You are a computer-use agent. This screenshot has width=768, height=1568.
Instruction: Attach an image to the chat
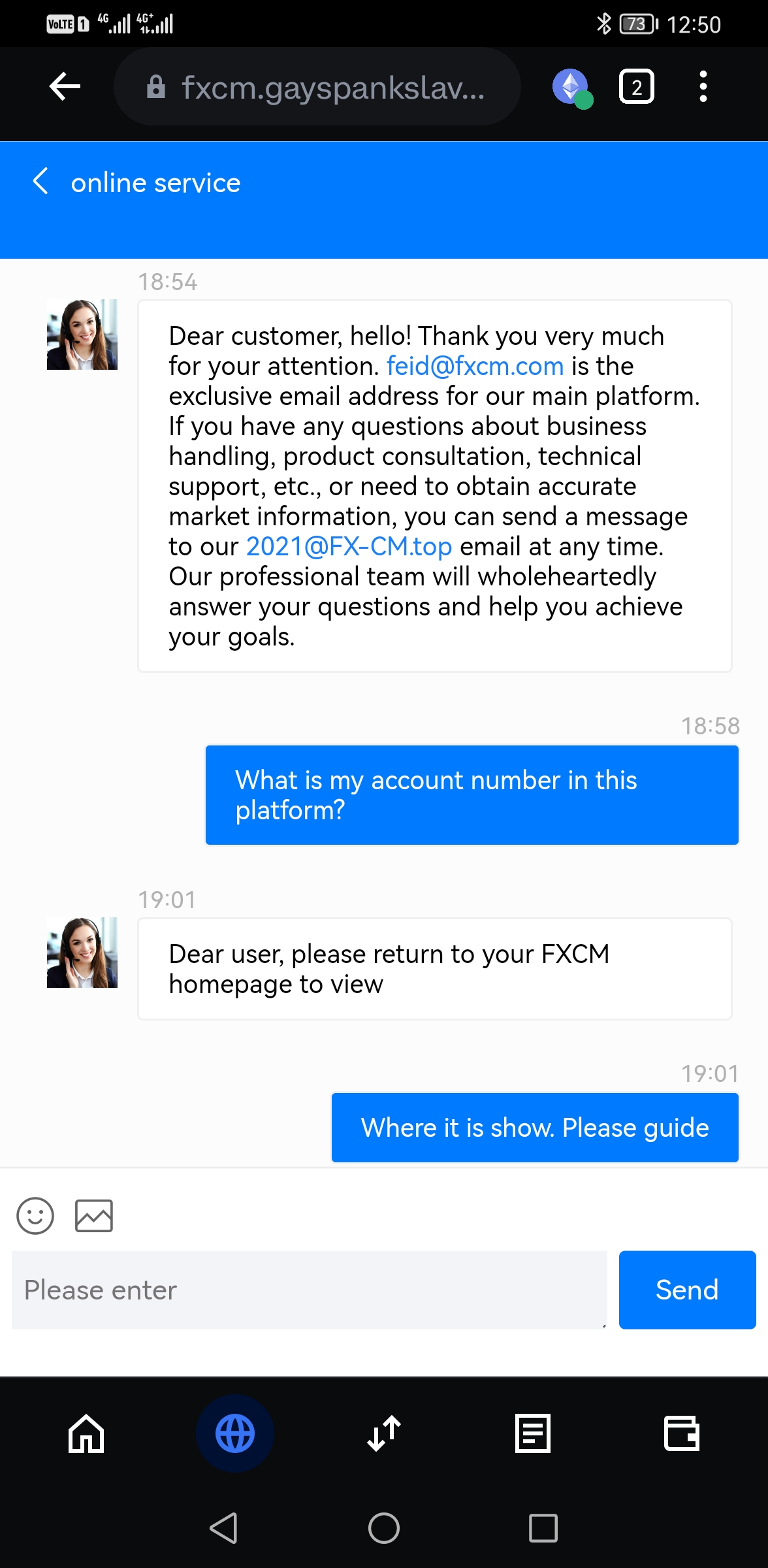(94, 1216)
